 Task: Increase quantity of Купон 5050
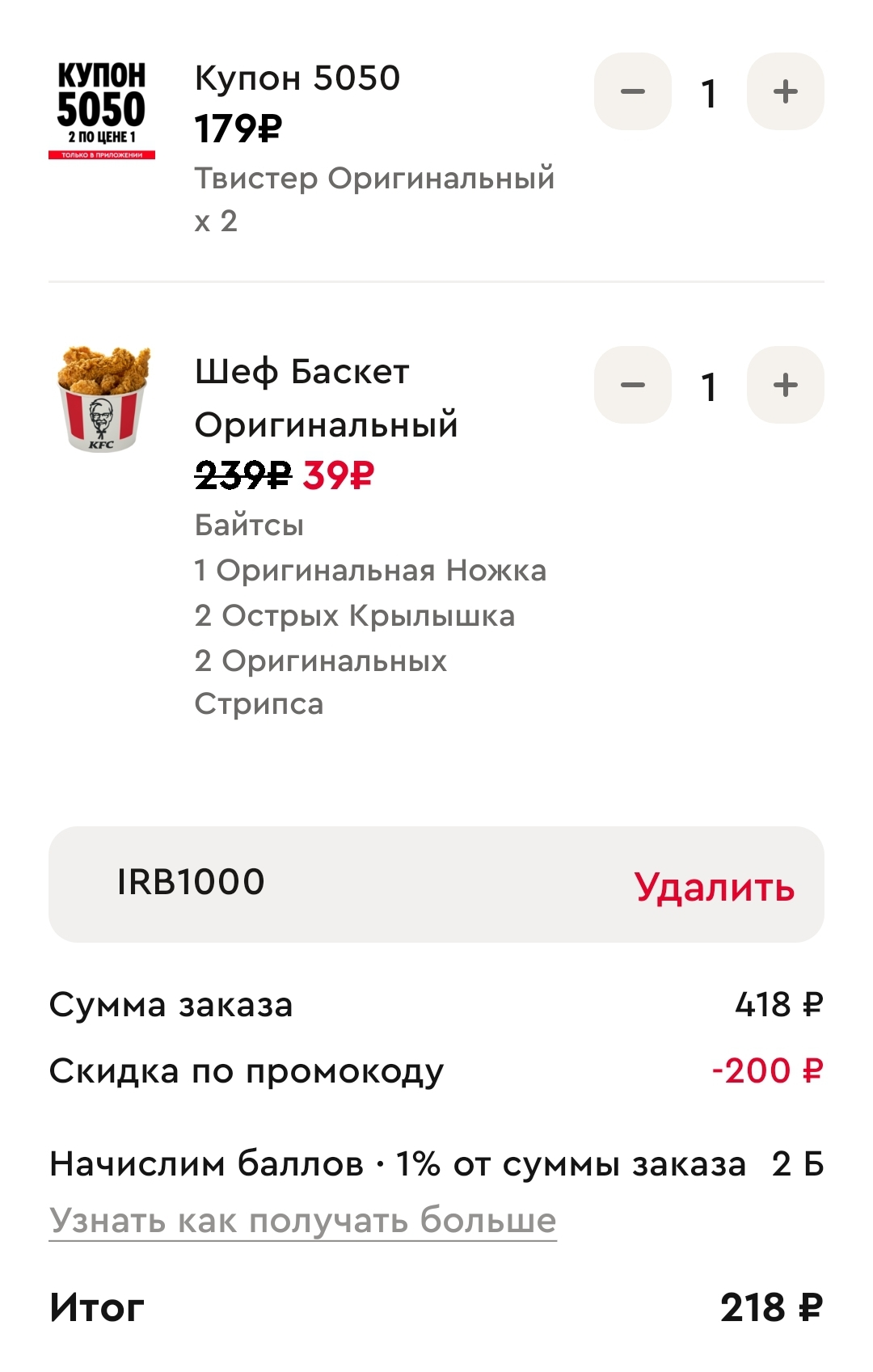[785, 91]
